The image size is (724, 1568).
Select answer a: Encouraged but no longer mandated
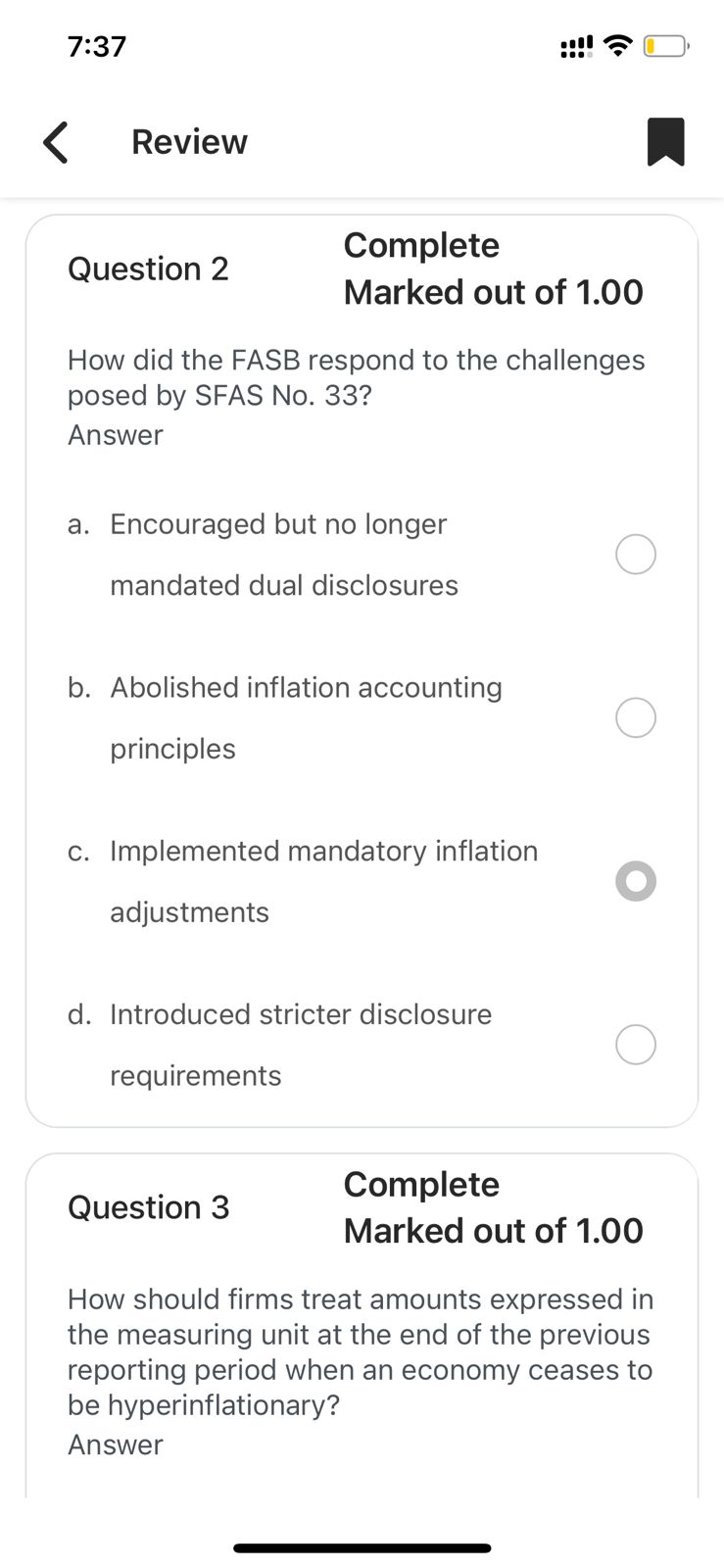[635, 554]
